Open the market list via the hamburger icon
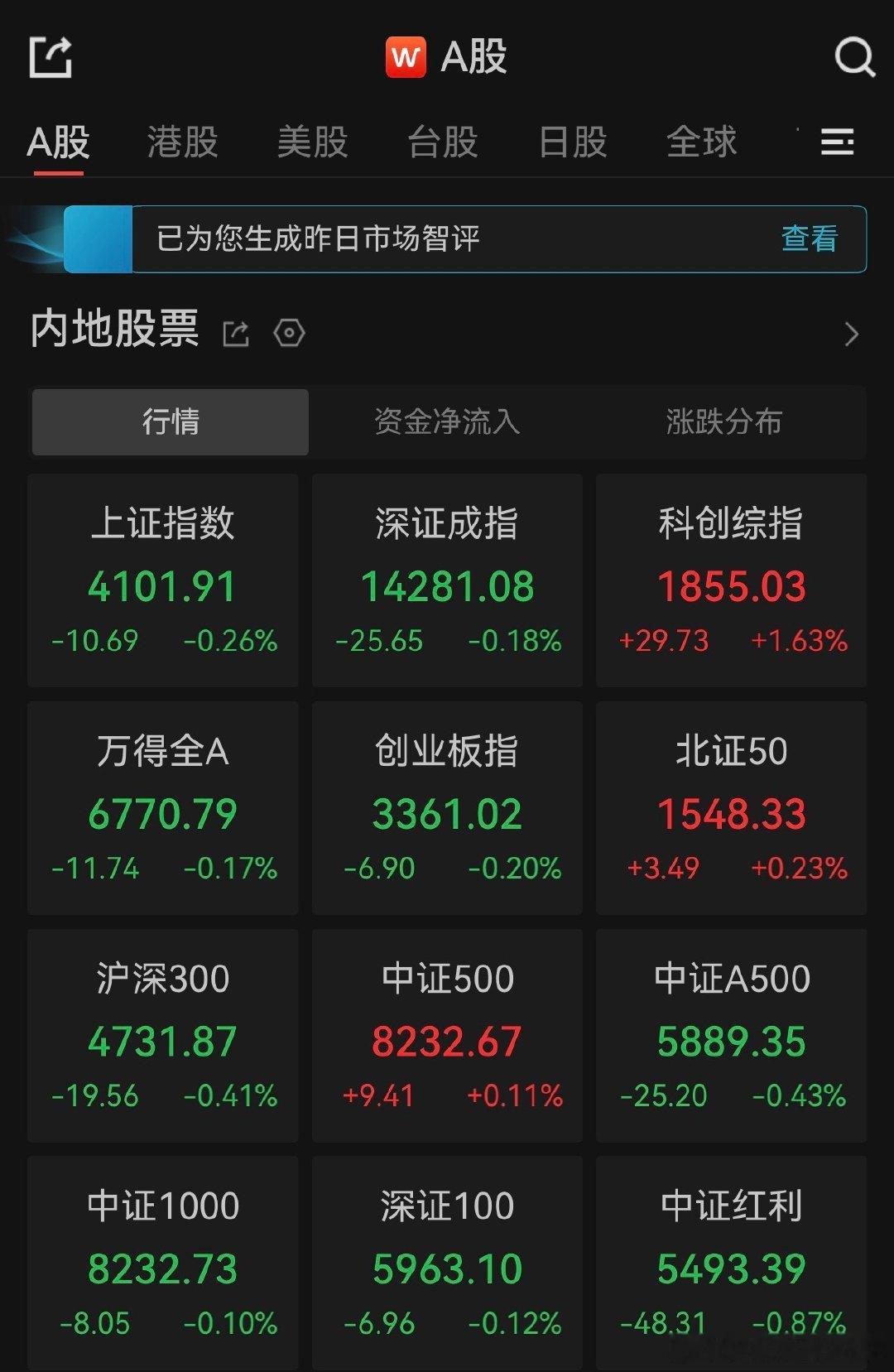 (x=838, y=142)
